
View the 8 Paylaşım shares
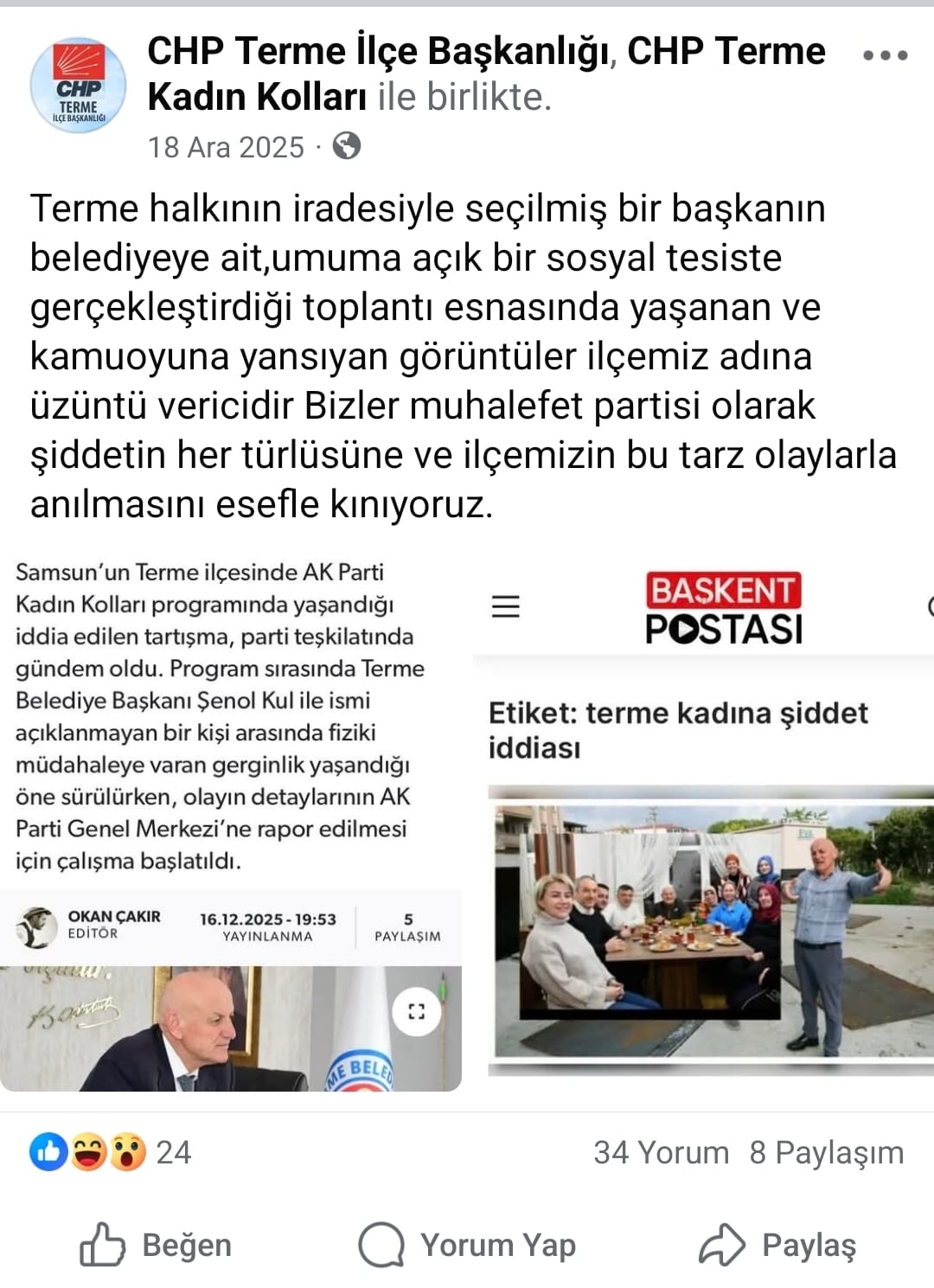[x=826, y=1152]
